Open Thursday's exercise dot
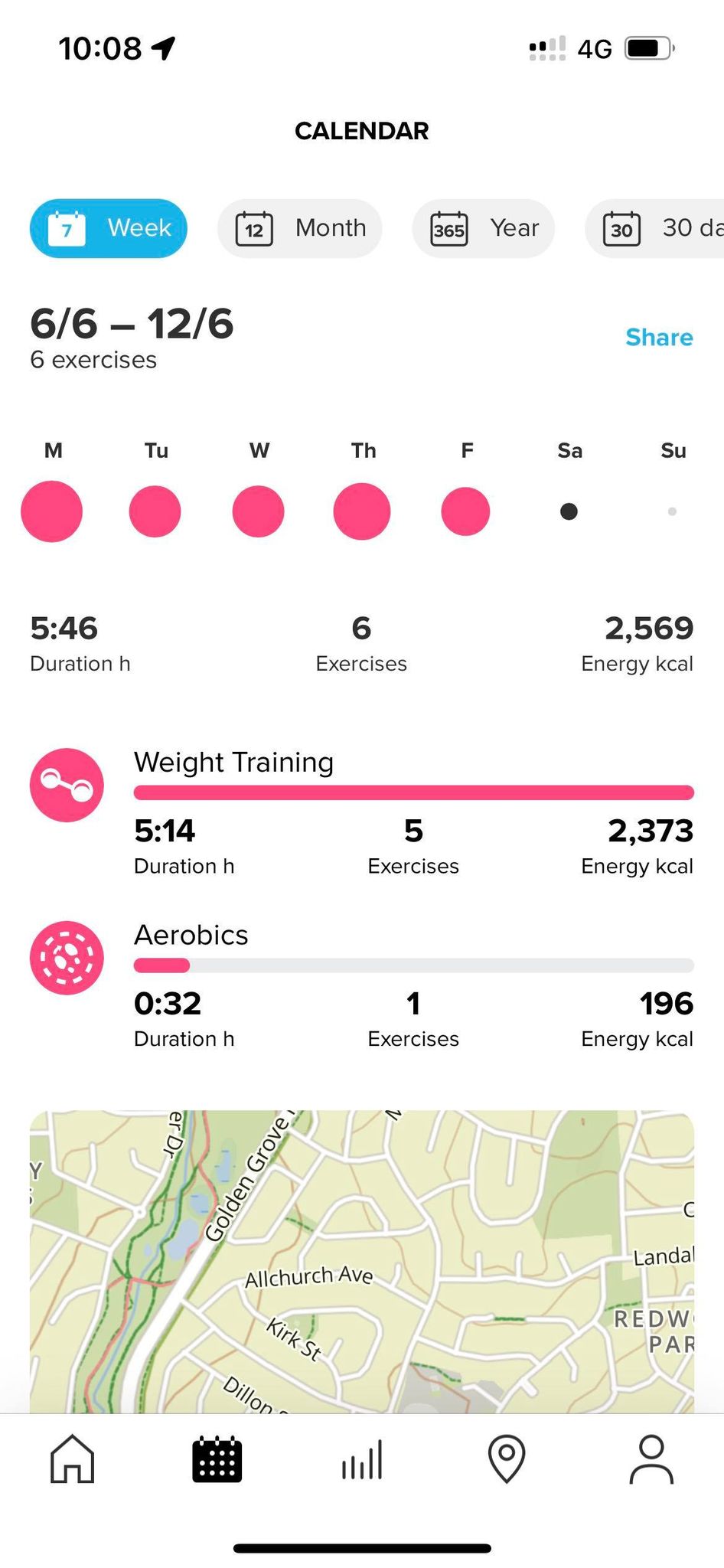Image resolution: width=724 pixels, height=1568 pixels. pyautogui.click(x=362, y=511)
